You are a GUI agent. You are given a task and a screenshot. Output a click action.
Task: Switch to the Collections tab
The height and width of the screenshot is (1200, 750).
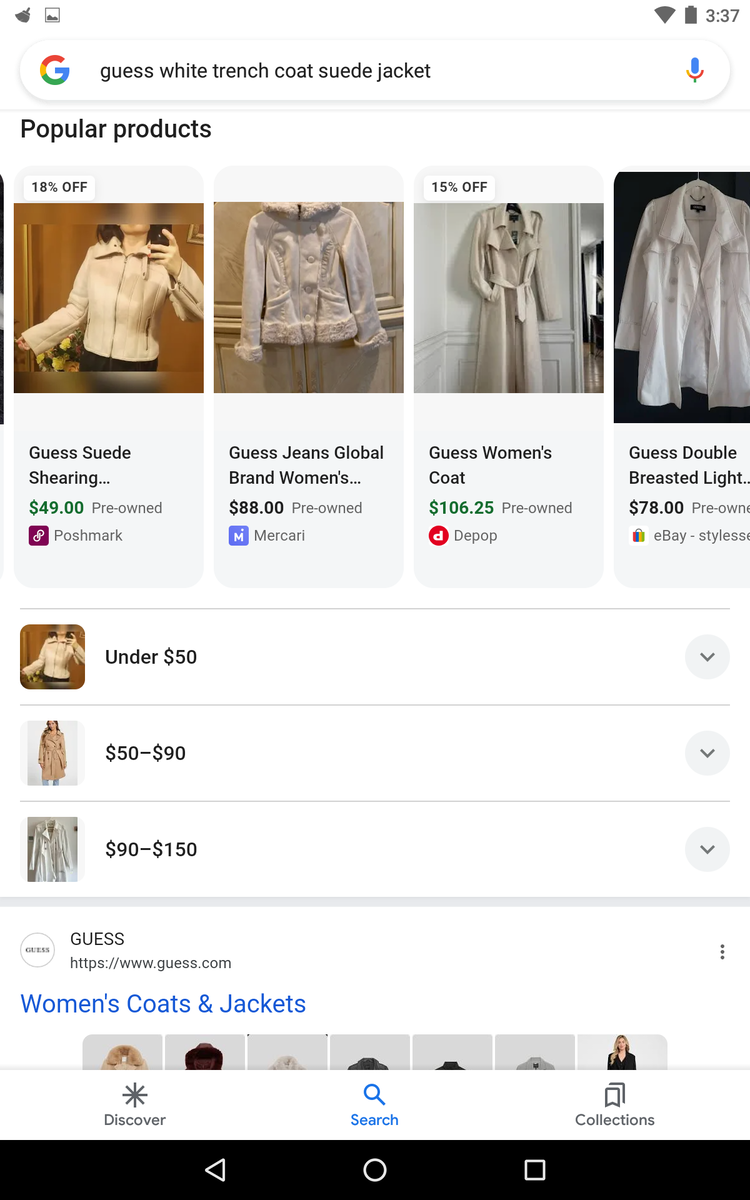(614, 1105)
